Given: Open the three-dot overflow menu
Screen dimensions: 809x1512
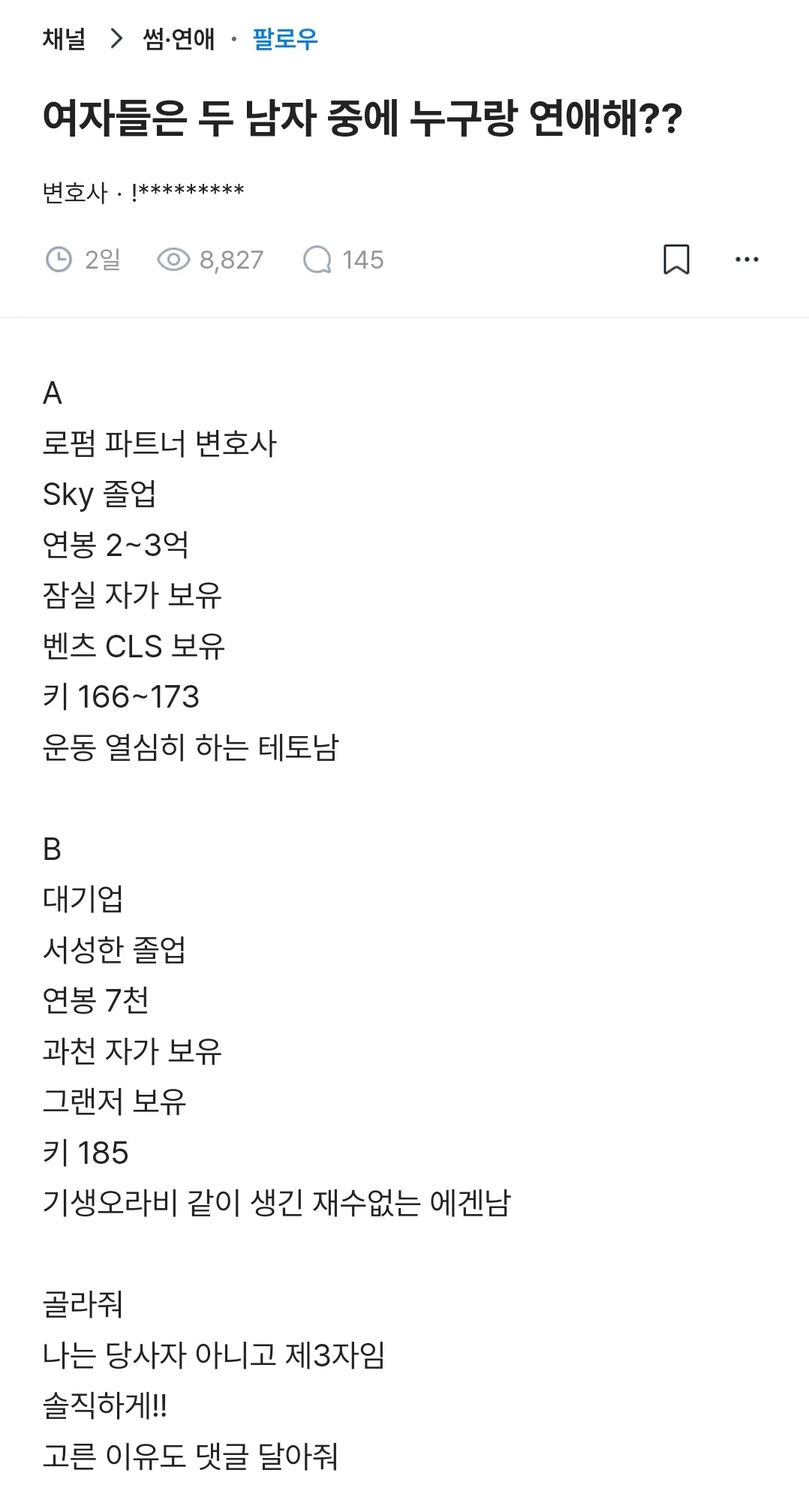Looking at the screenshot, I should (747, 260).
